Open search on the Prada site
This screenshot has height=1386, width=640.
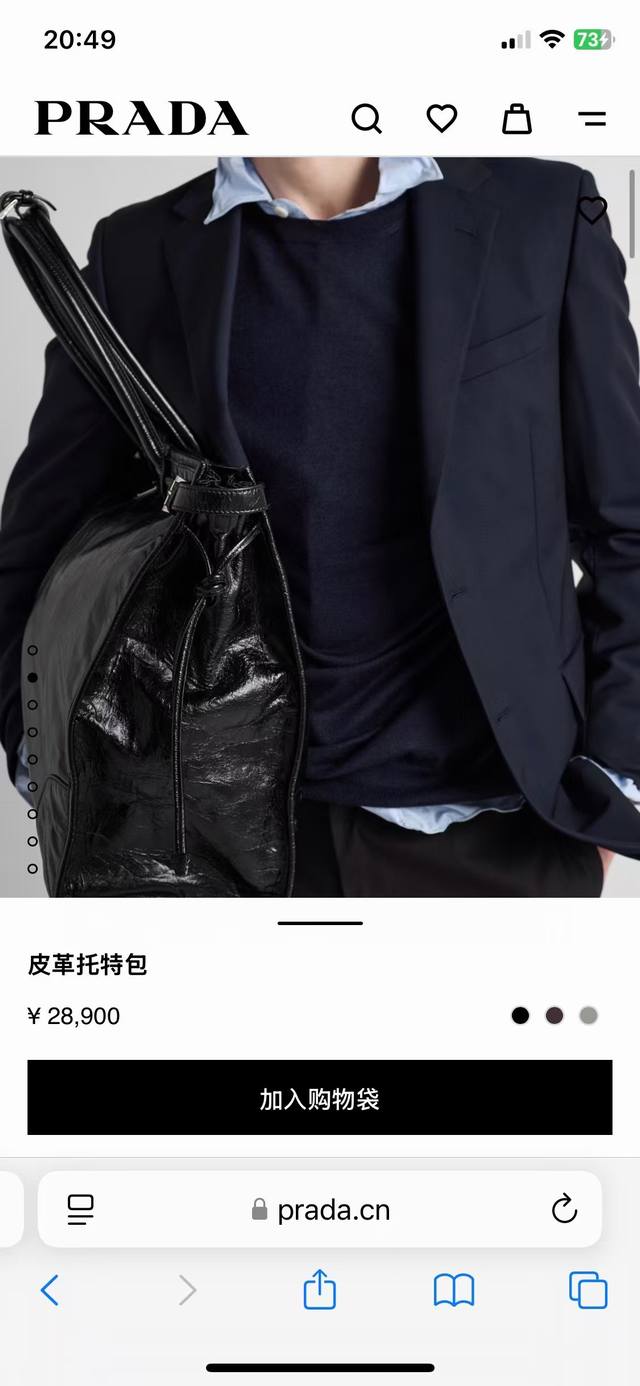[367, 119]
